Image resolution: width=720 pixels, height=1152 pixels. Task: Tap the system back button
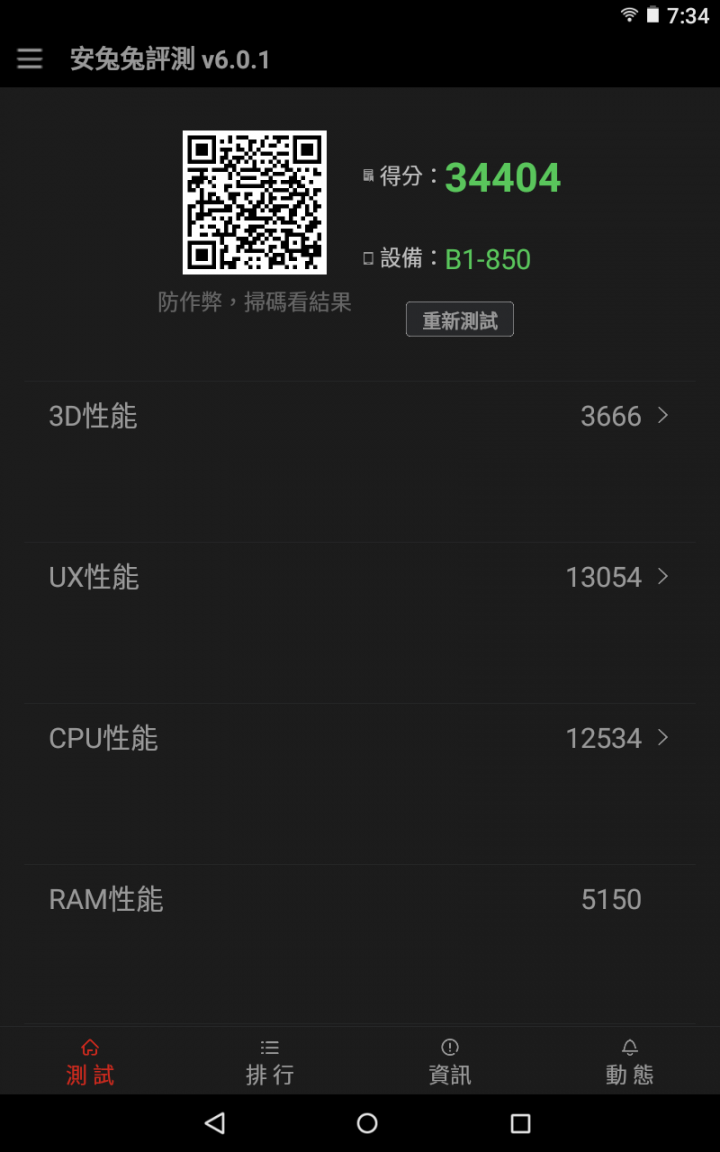click(215, 1123)
